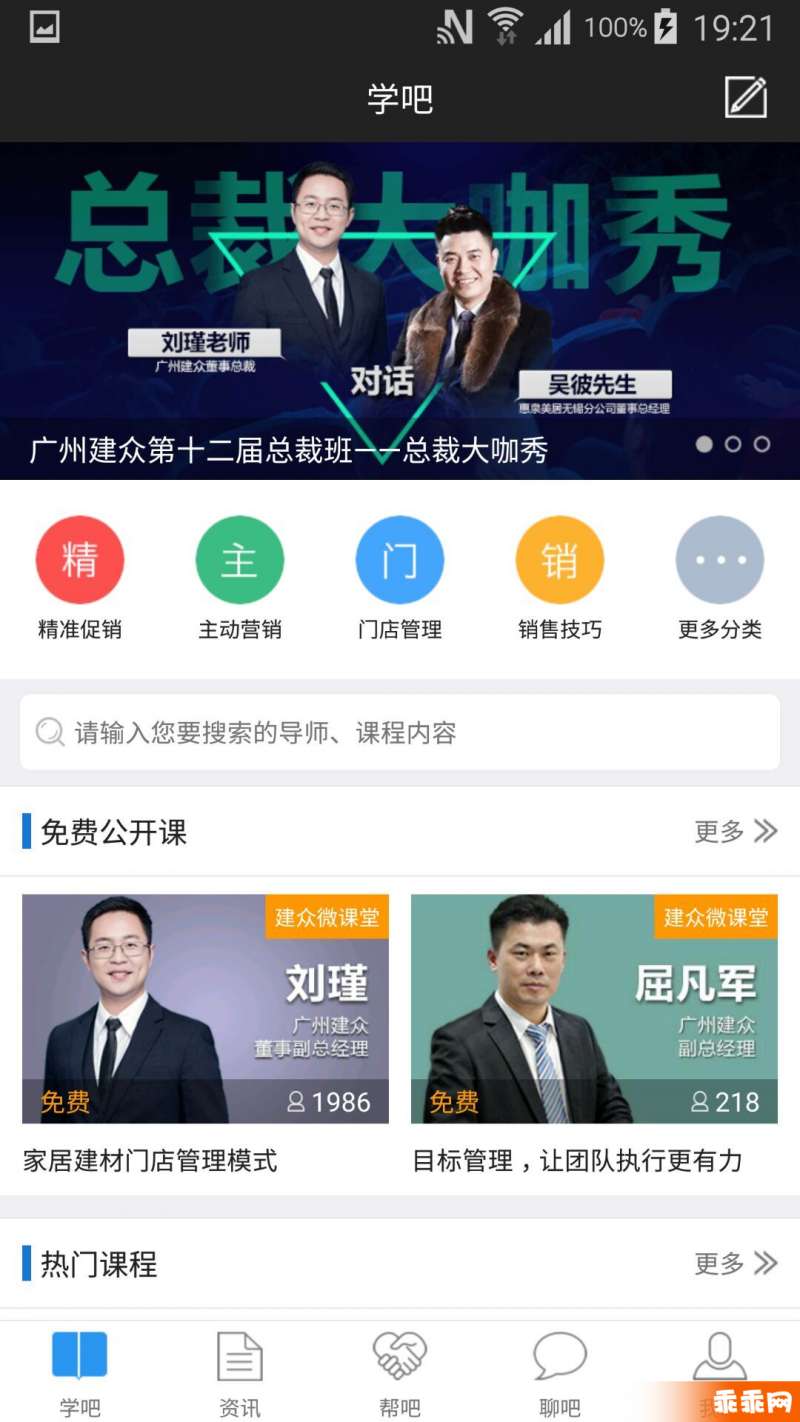The width and height of the screenshot is (800, 1422).
Task: Open the 目标管理 course by 屈凡军
Action: [x=594, y=1035]
